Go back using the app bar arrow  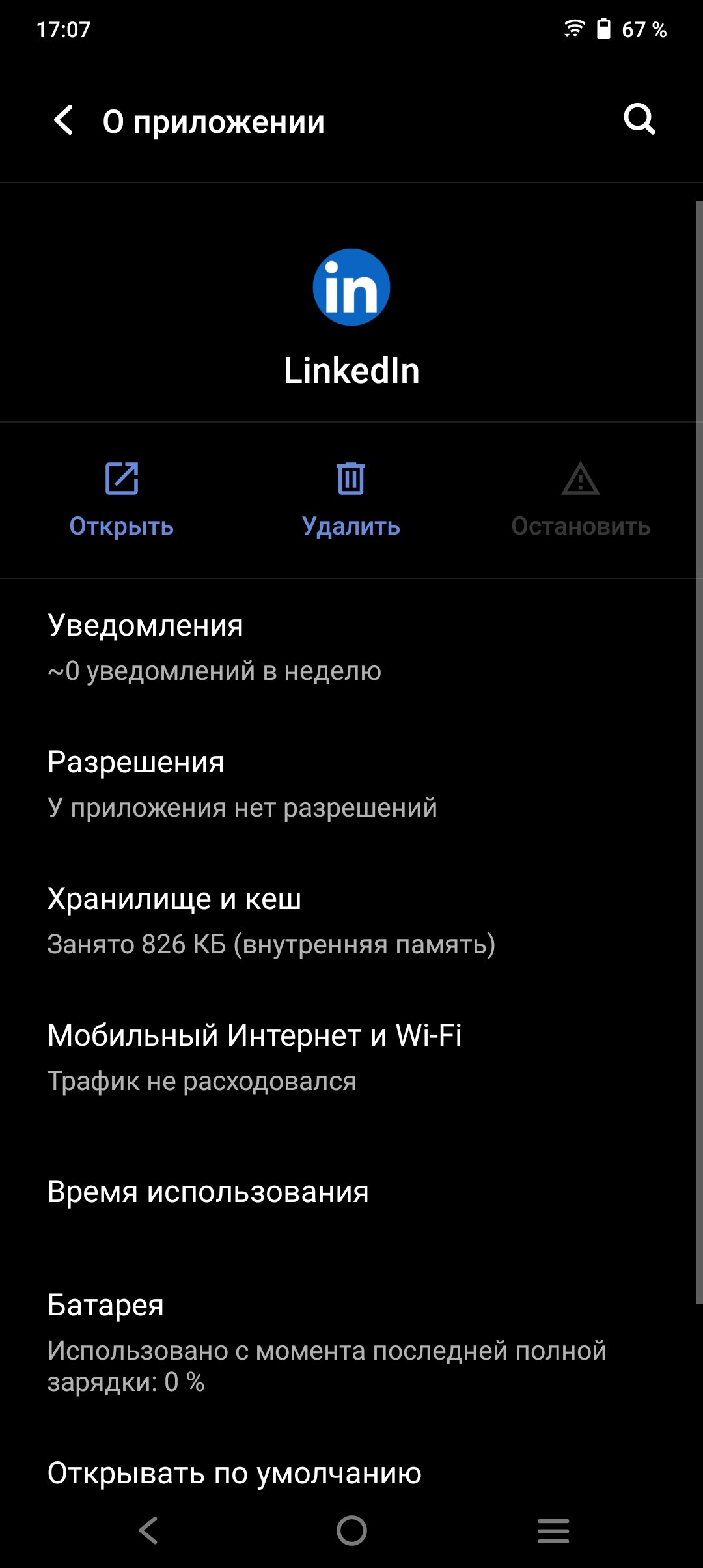pos(63,120)
